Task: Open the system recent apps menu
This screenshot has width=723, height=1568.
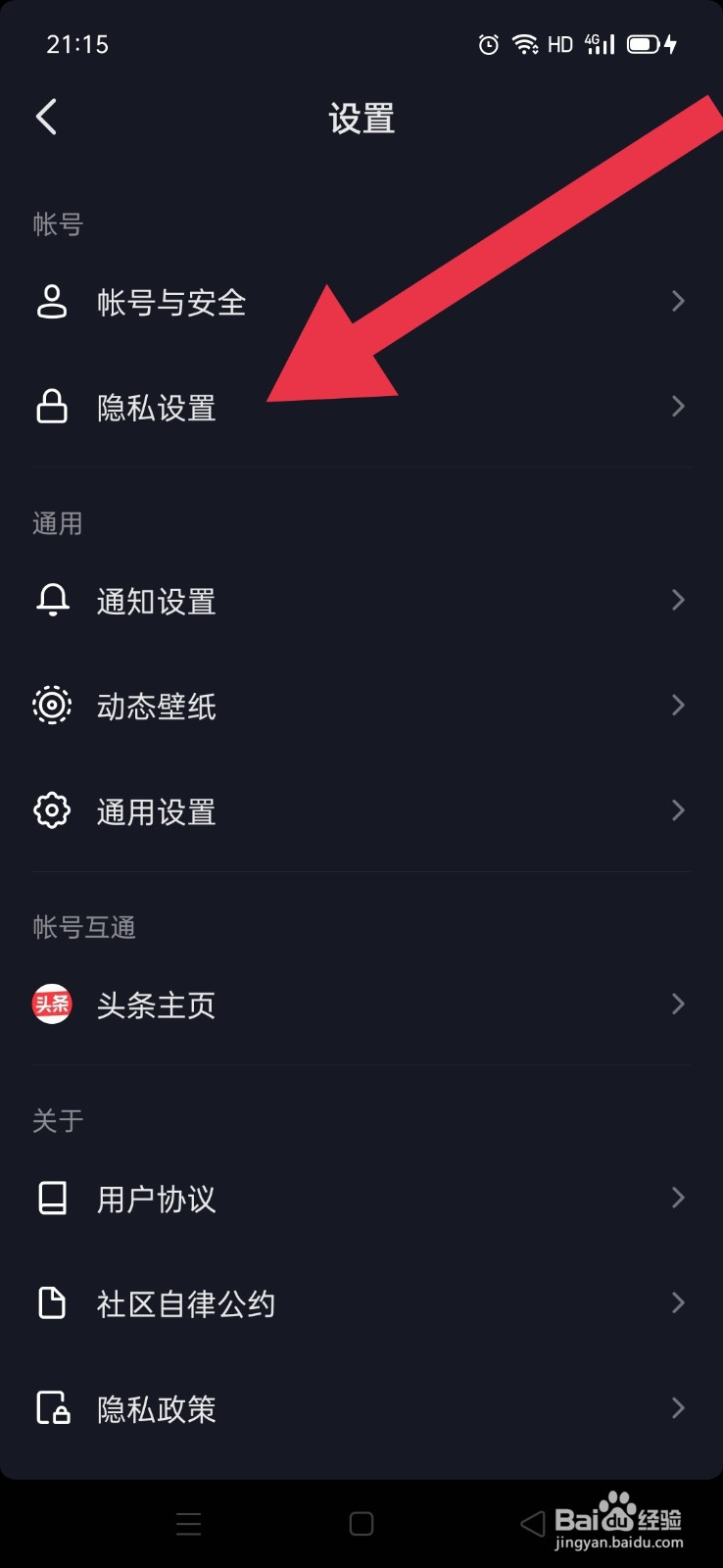Action: [188, 1524]
